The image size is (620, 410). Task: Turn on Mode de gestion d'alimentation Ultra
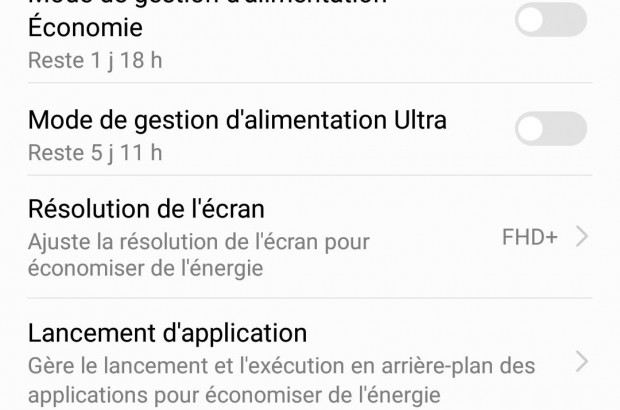click(550, 129)
